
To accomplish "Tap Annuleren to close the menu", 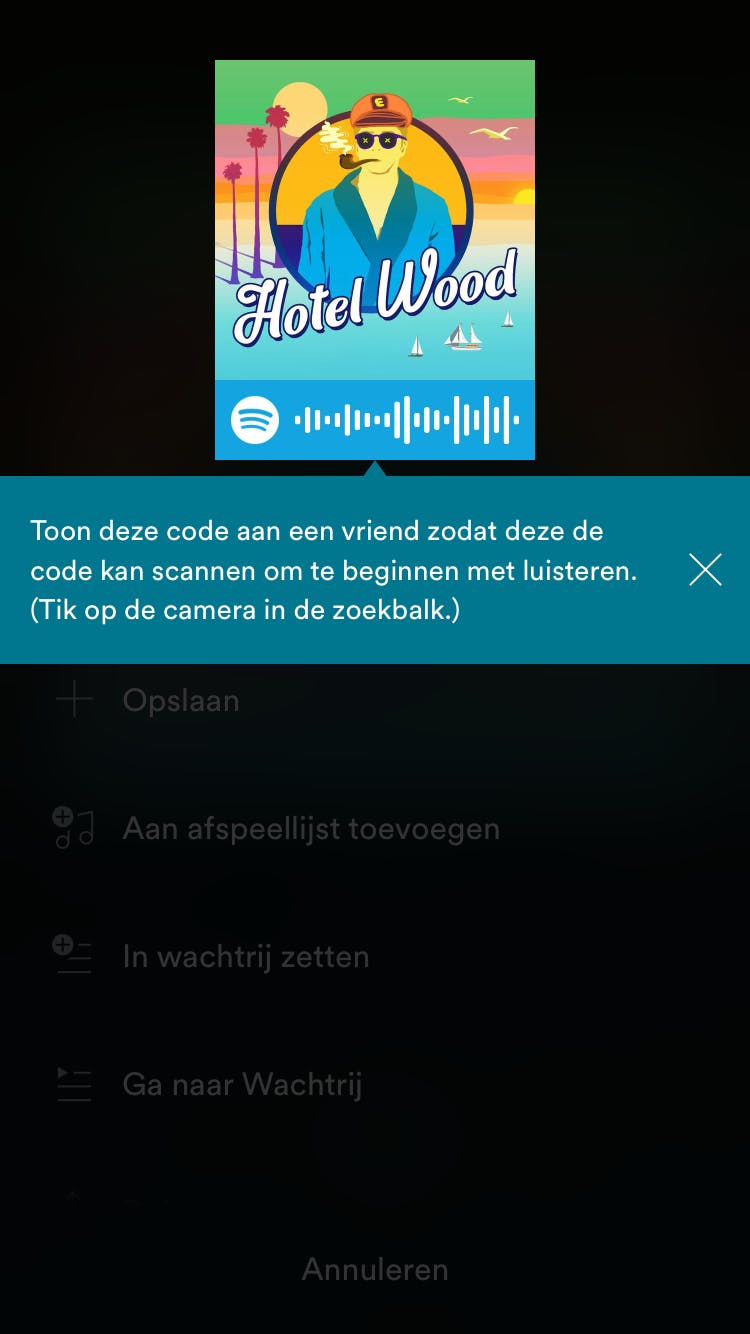I will (x=375, y=1269).
